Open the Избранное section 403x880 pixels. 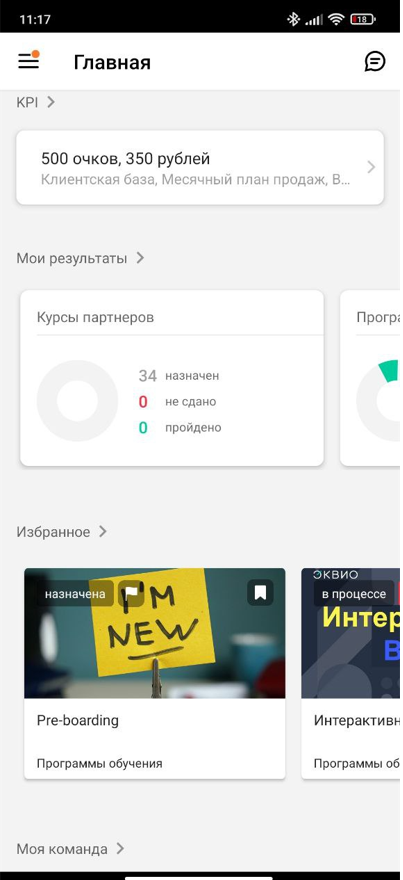coord(61,531)
